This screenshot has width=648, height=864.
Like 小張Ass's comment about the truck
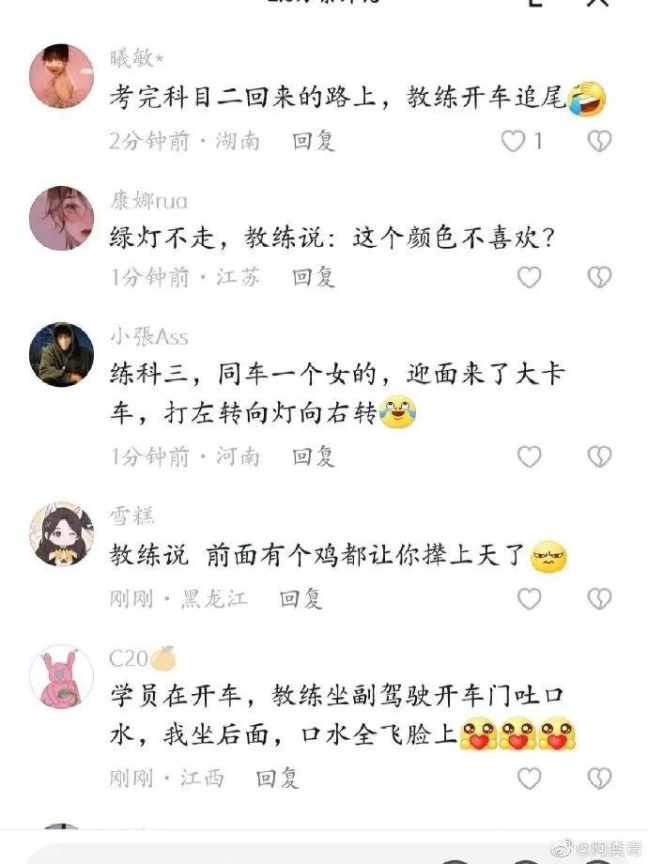click(529, 457)
